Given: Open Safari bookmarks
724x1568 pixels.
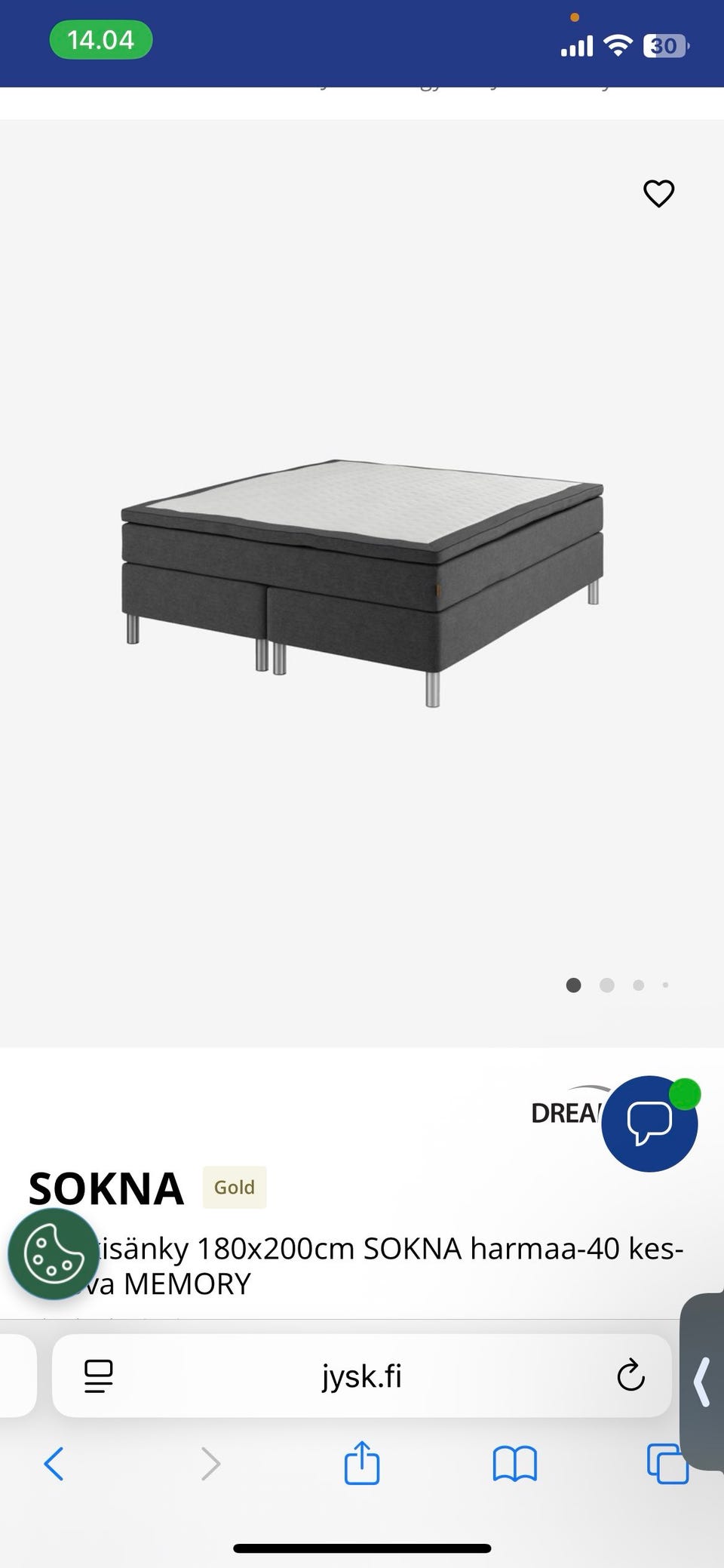Looking at the screenshot, I should coord(514,1464).
